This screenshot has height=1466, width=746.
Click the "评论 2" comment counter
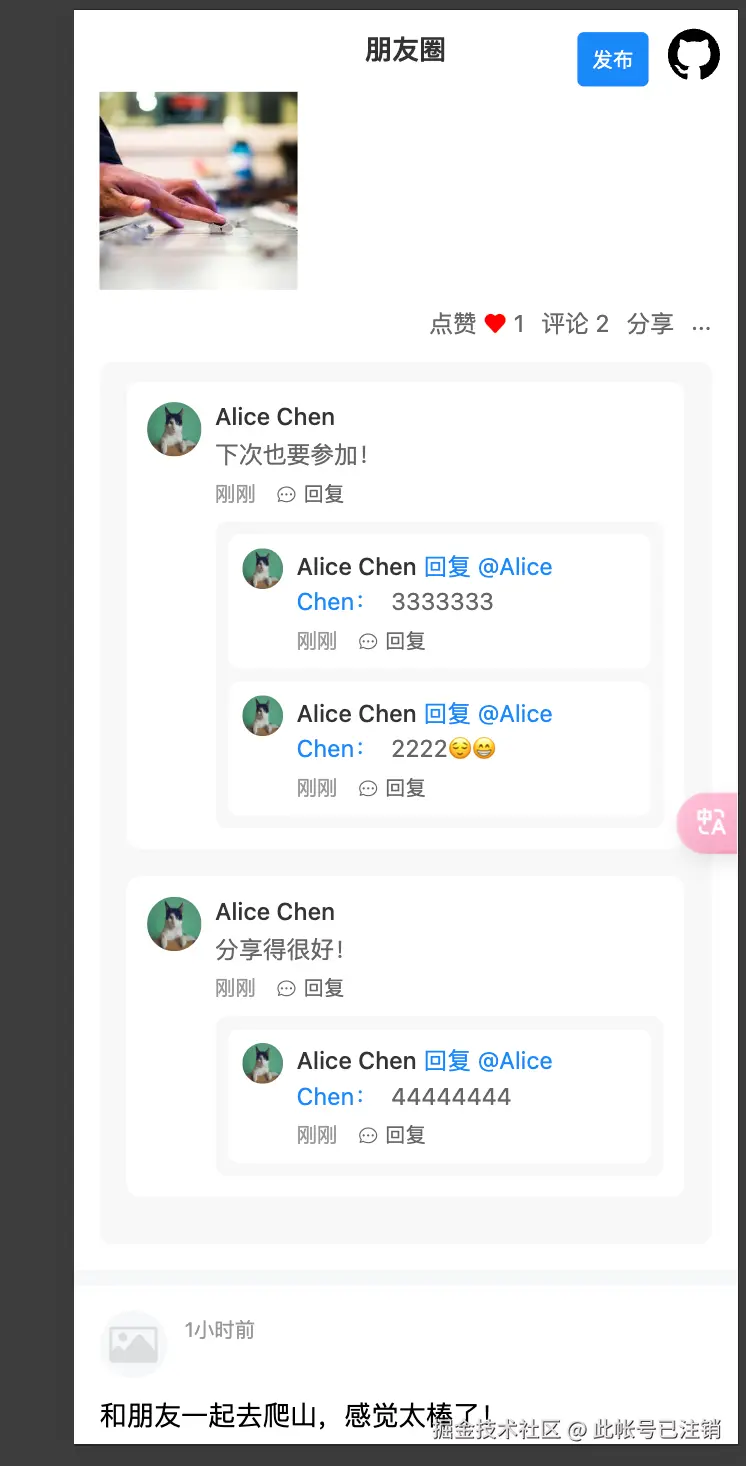[x=574, y=323]
